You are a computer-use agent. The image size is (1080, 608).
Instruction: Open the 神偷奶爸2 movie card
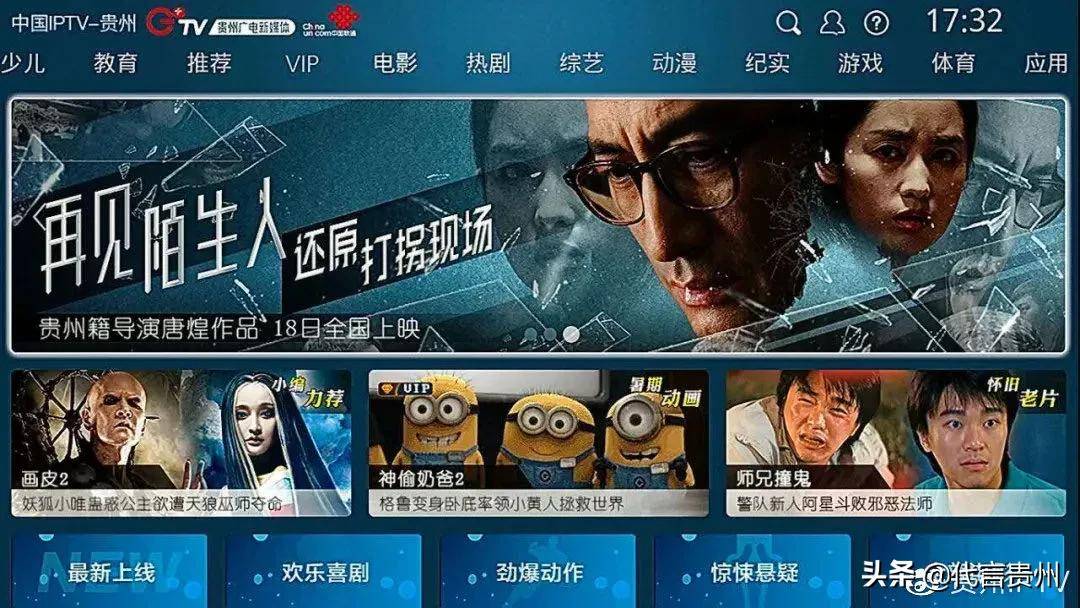[x=538, y=443]
